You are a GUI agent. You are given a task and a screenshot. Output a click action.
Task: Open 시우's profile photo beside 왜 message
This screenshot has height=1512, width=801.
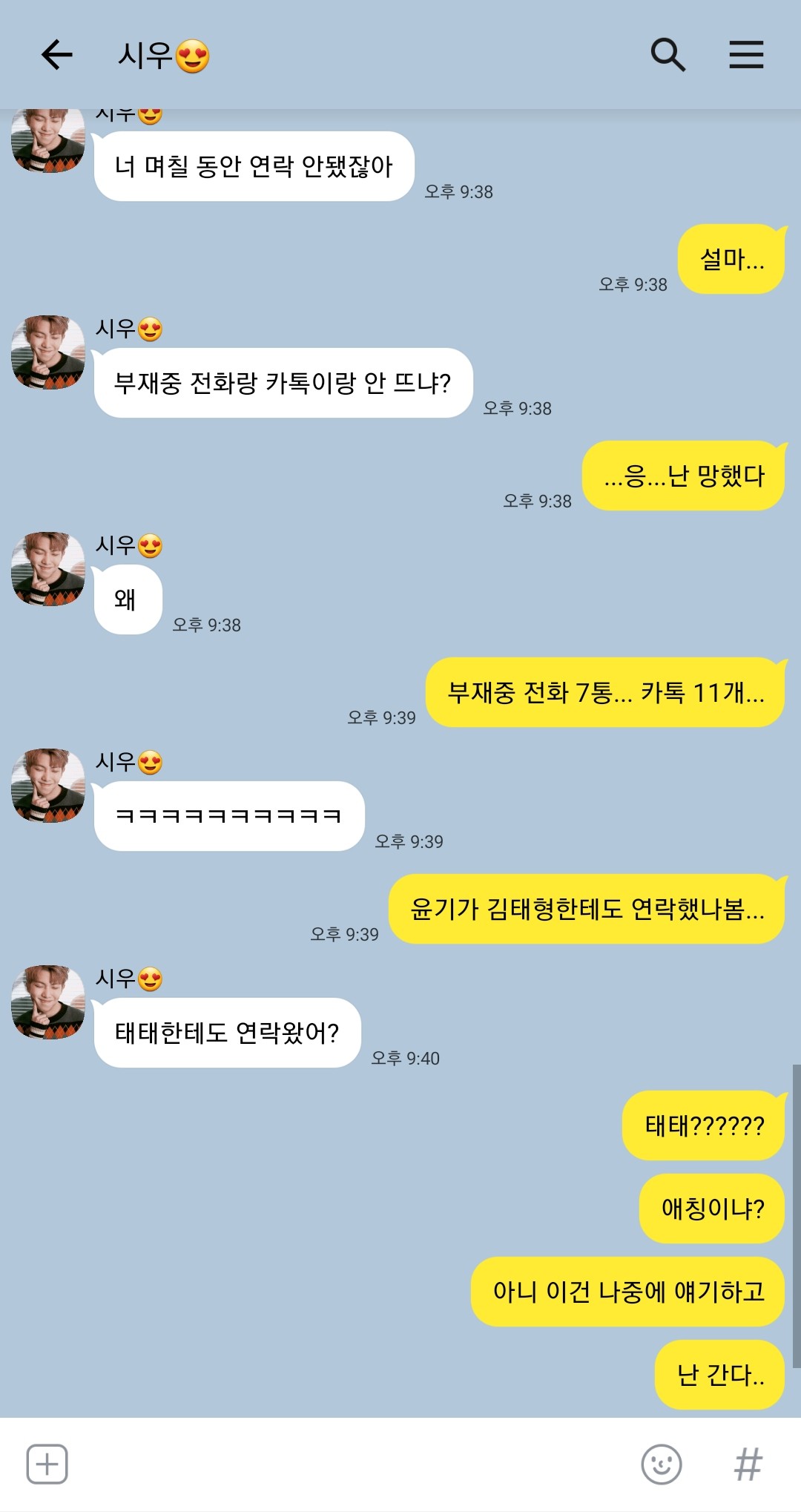[48, 569]
